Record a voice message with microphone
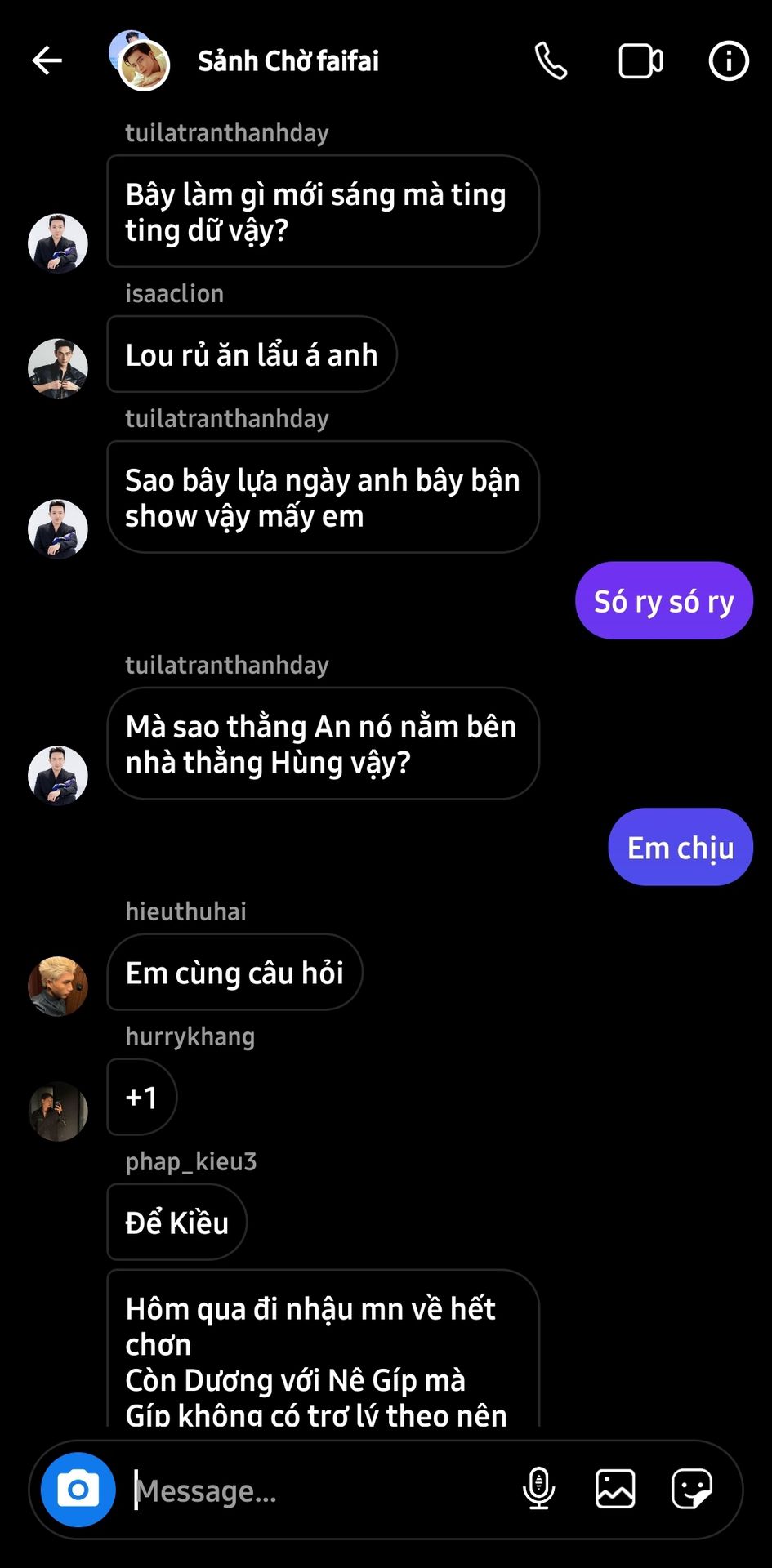The width and height of the screenshot is (772, 1568). point(538,1489)
